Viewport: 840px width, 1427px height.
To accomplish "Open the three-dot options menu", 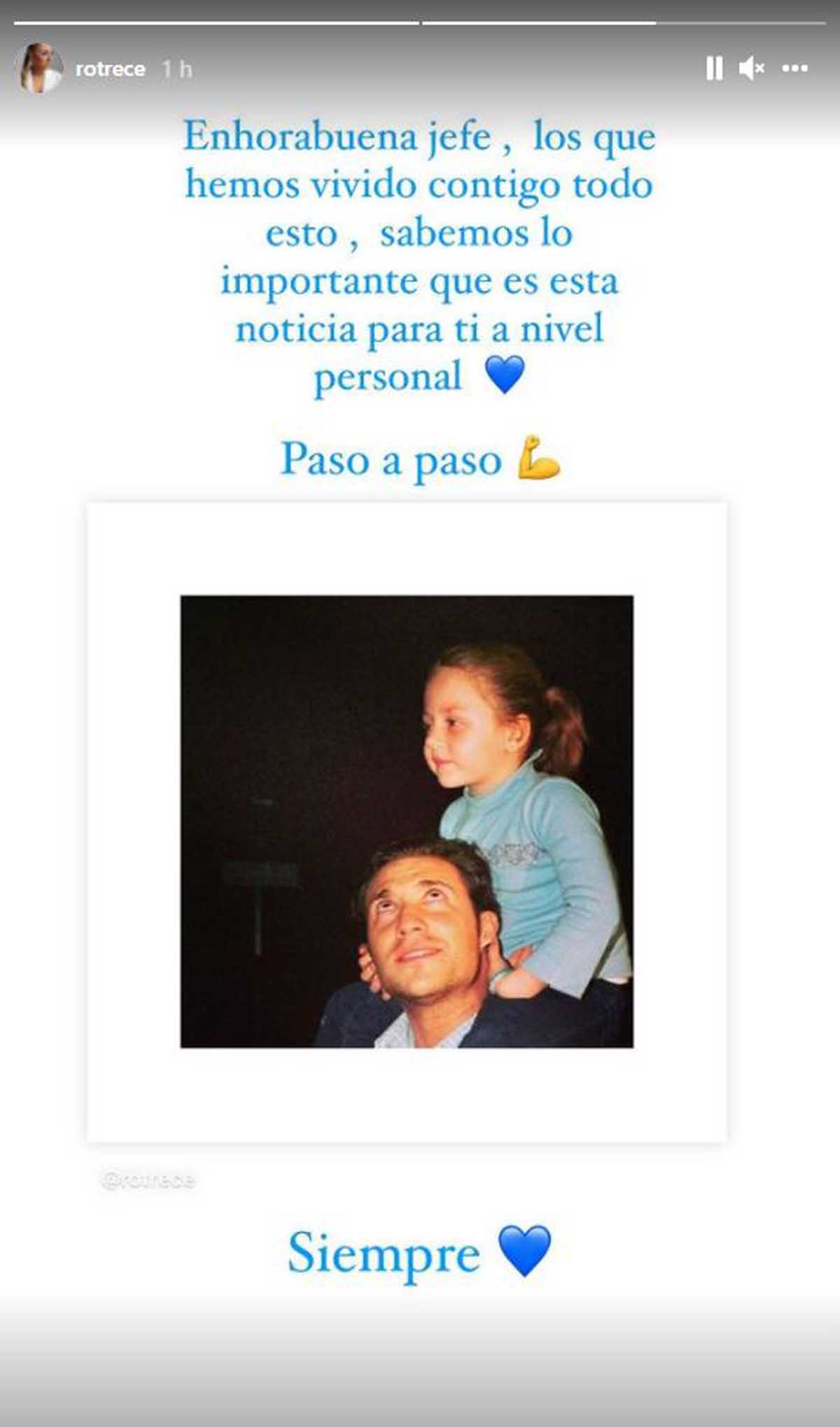I will tap(795, 69).
